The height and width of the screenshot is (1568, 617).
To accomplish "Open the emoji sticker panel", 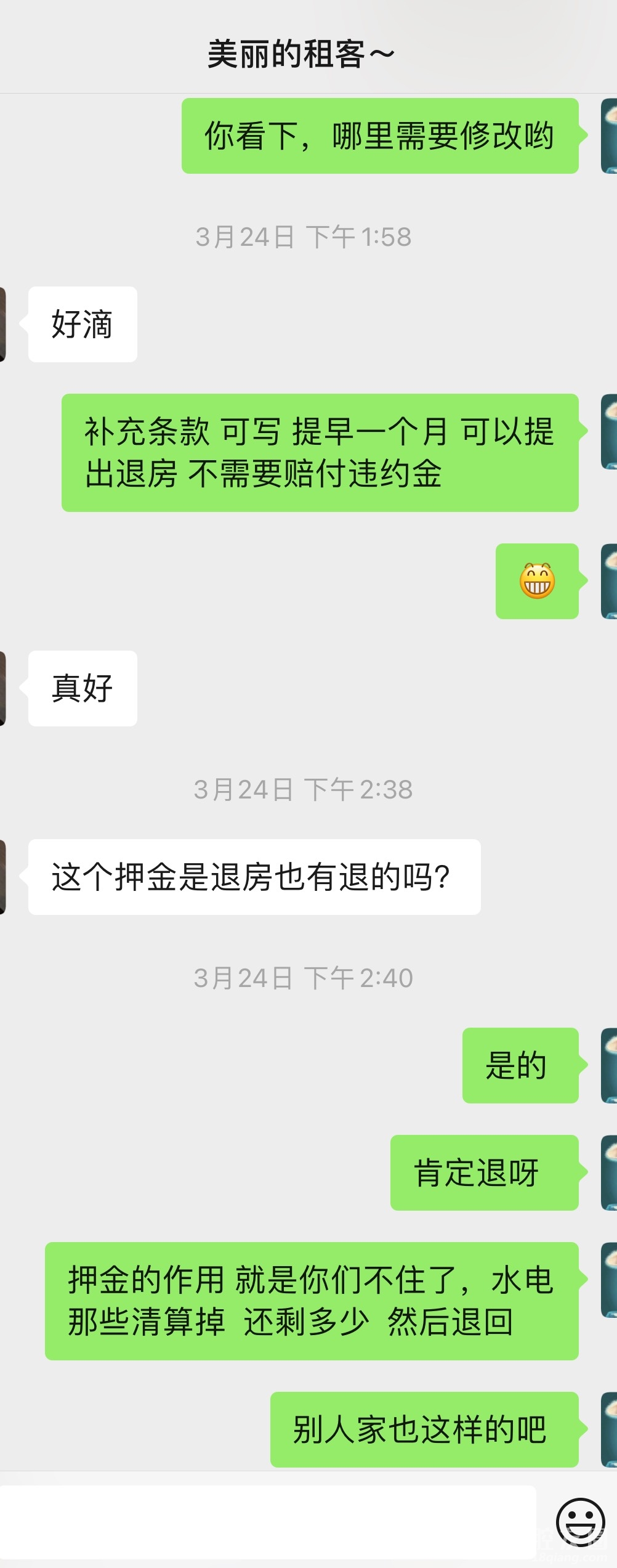I will pos(580,1522).
